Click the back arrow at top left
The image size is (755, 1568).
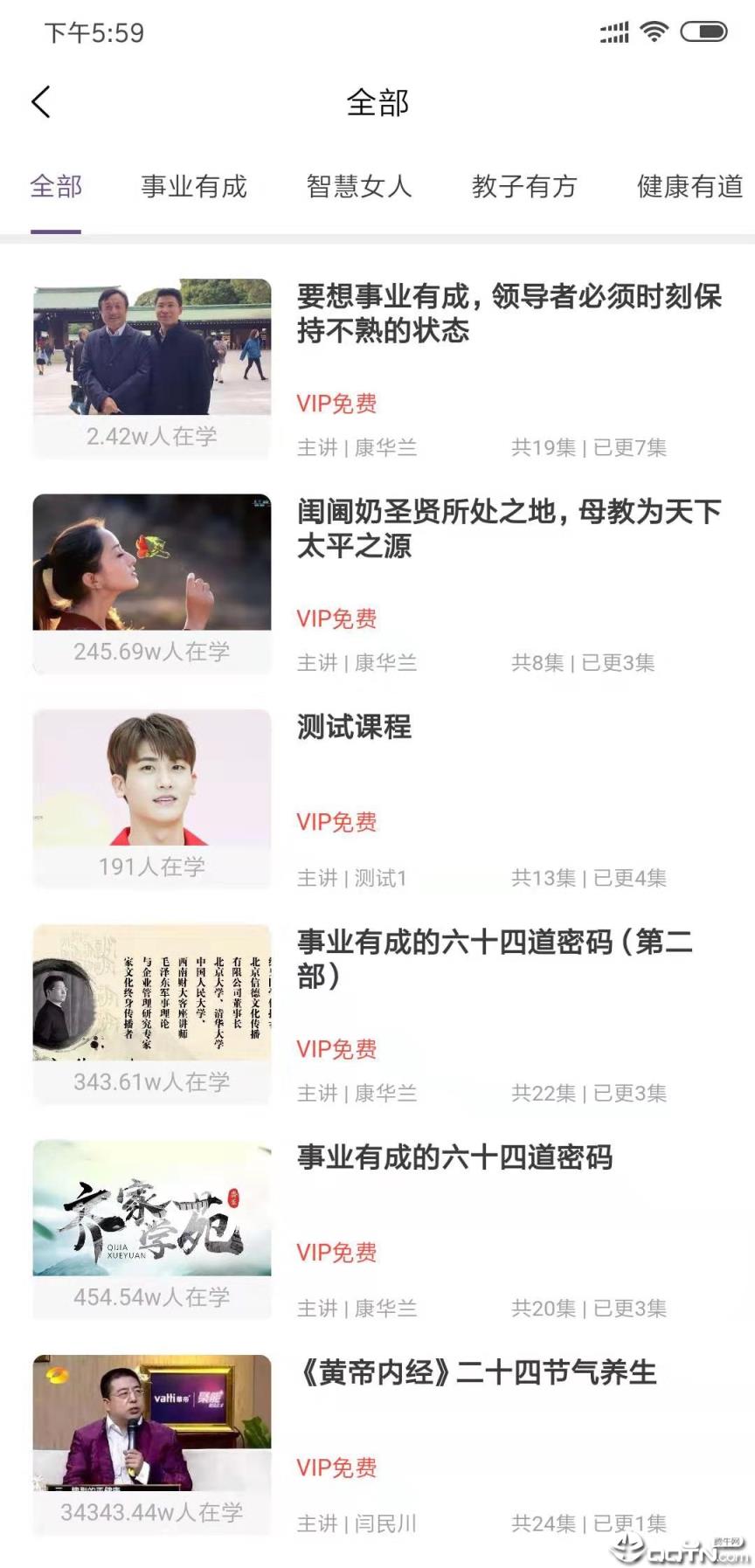[x=39, y=101]
